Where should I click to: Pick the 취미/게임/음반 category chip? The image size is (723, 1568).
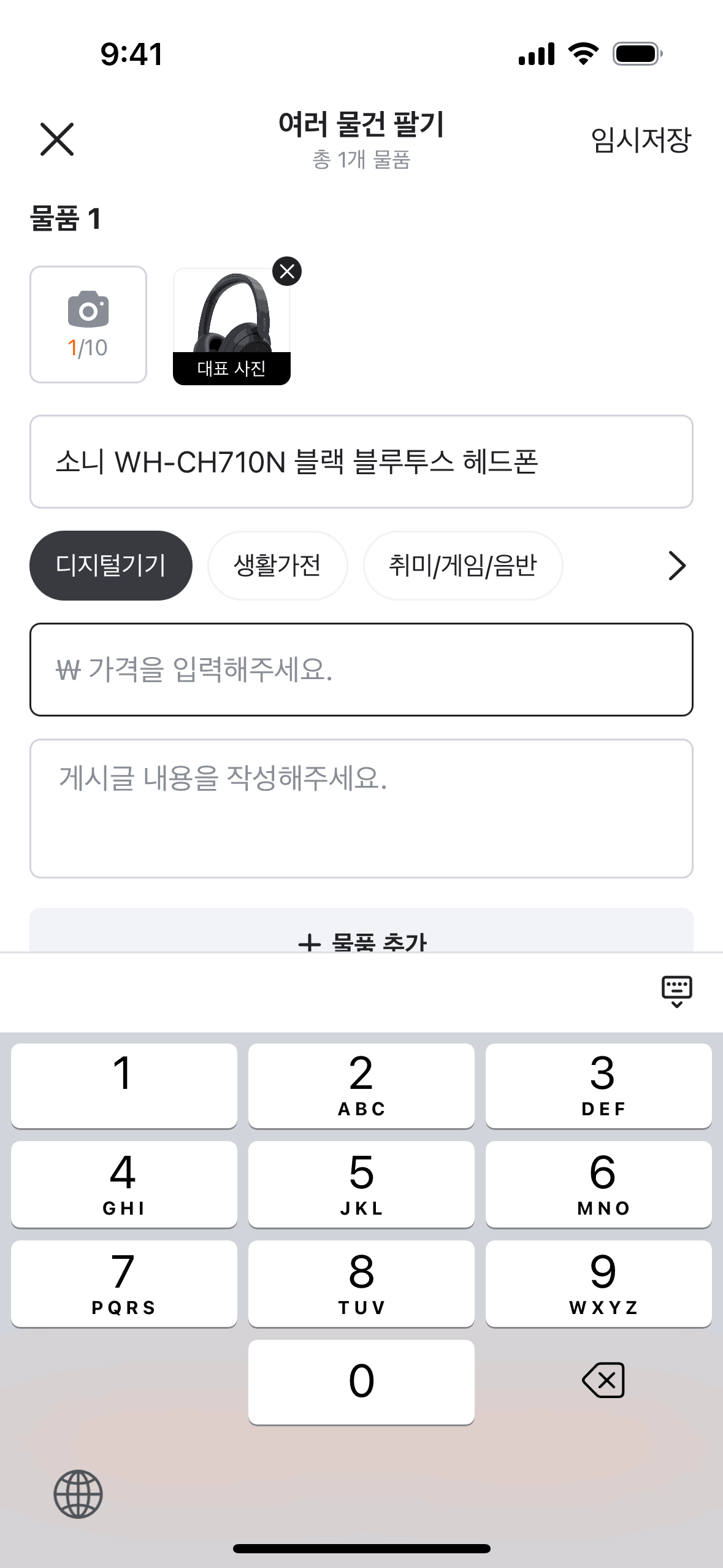463,566
